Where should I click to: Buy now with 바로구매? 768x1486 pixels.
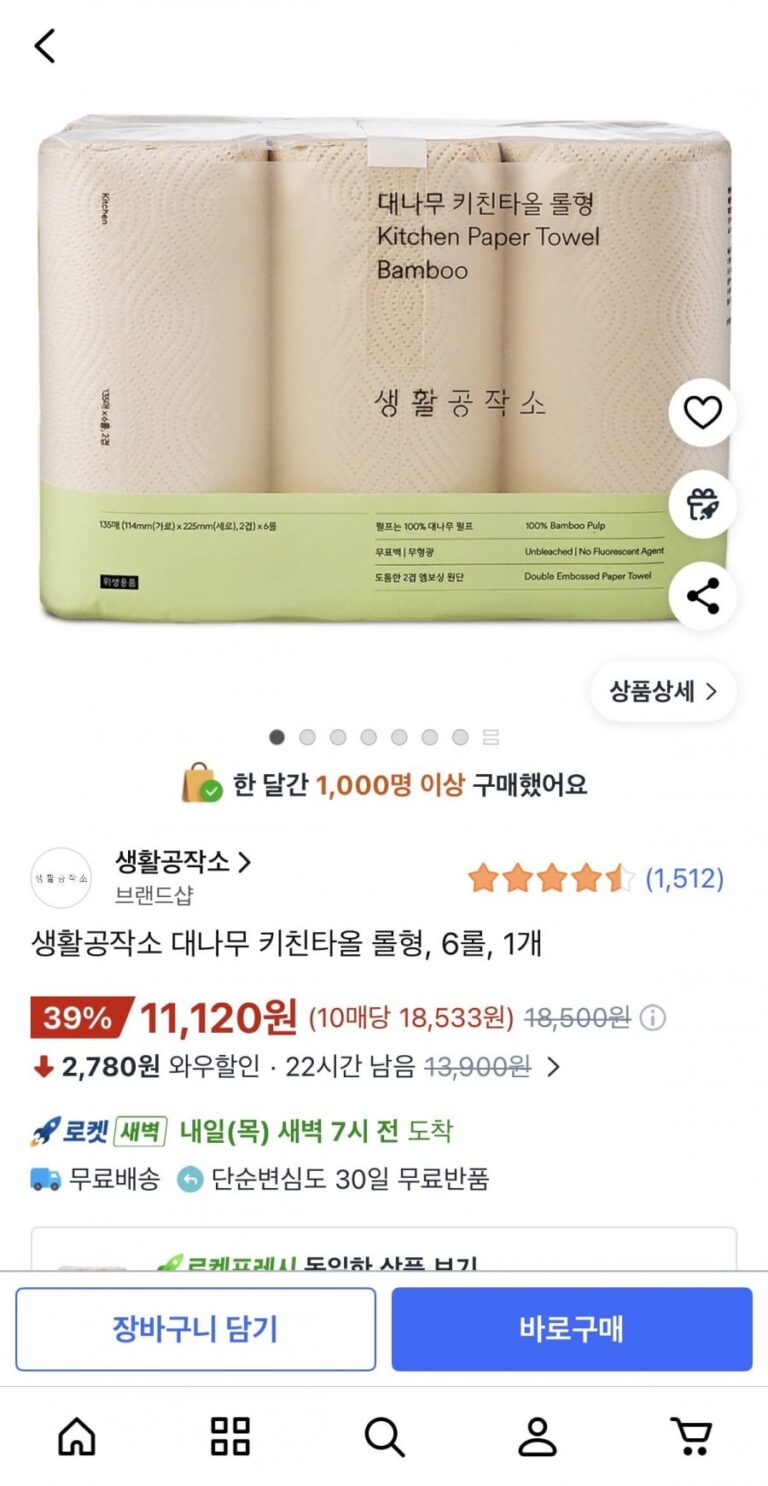[x=571, y=1329]
